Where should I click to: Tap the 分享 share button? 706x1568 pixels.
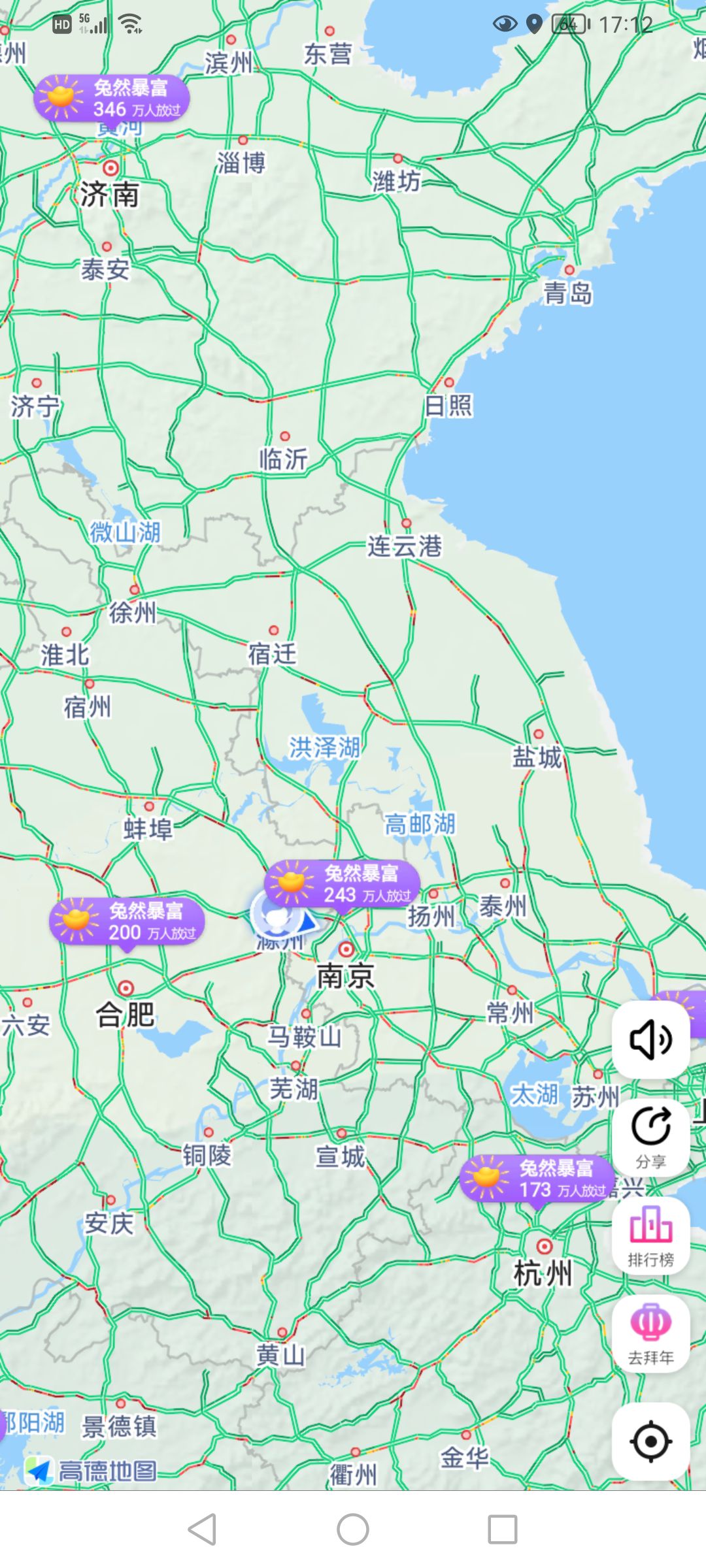[650, 1137]
